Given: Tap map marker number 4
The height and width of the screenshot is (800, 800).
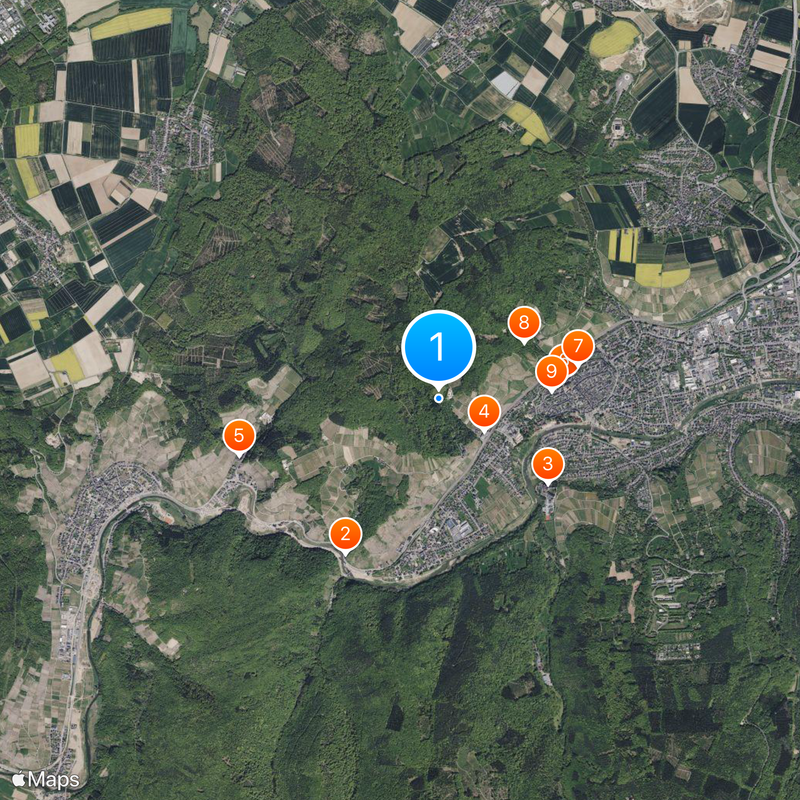Looking at the screenshot, I should pos(484,411).
